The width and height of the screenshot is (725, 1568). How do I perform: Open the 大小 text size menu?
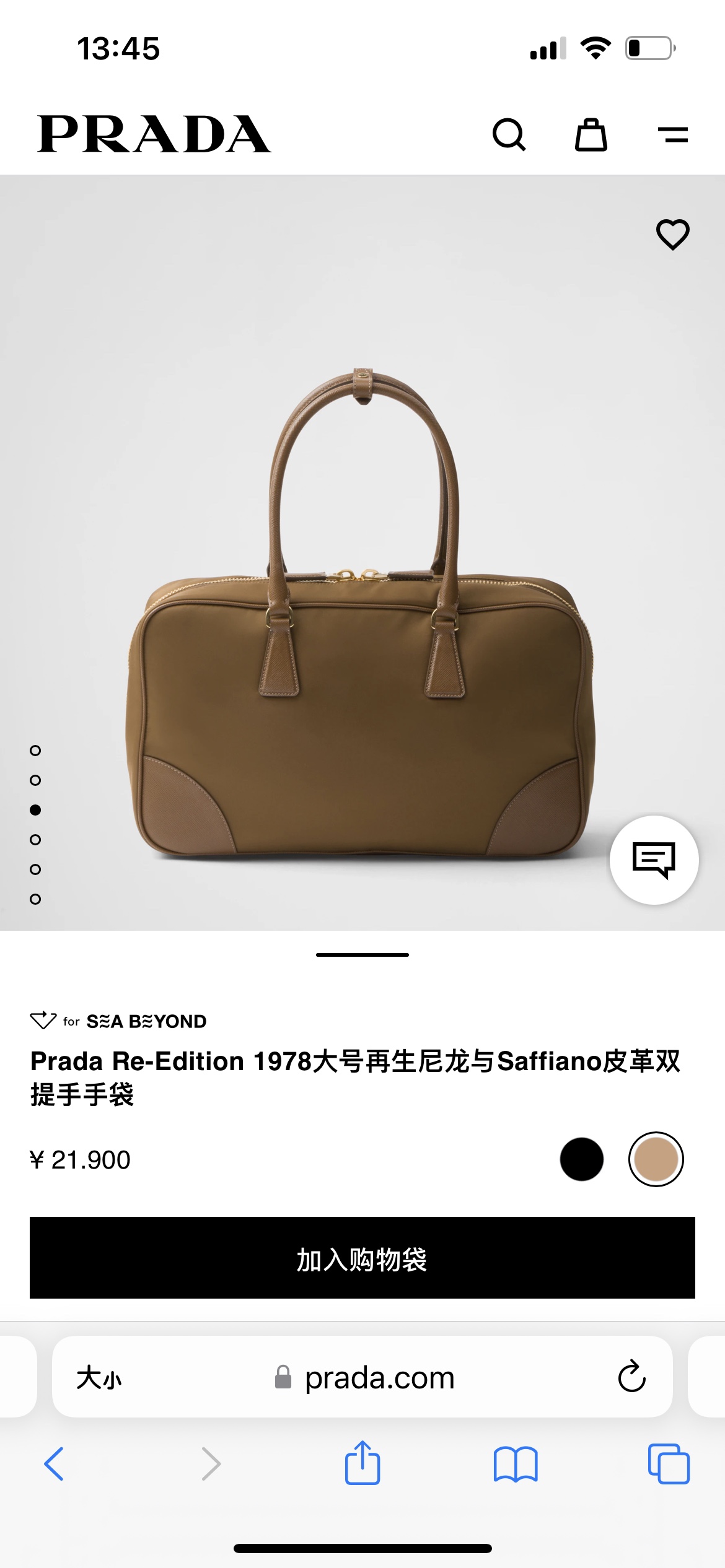[99, 1378]
